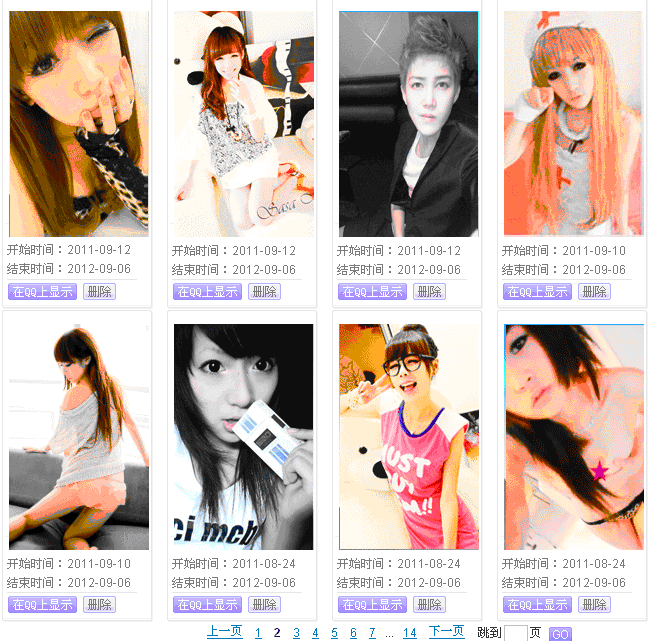Image resolution: width=659 pixels, height=644 pixels.
Task: Tap the GO button
Action: click(x=560, y=634)
